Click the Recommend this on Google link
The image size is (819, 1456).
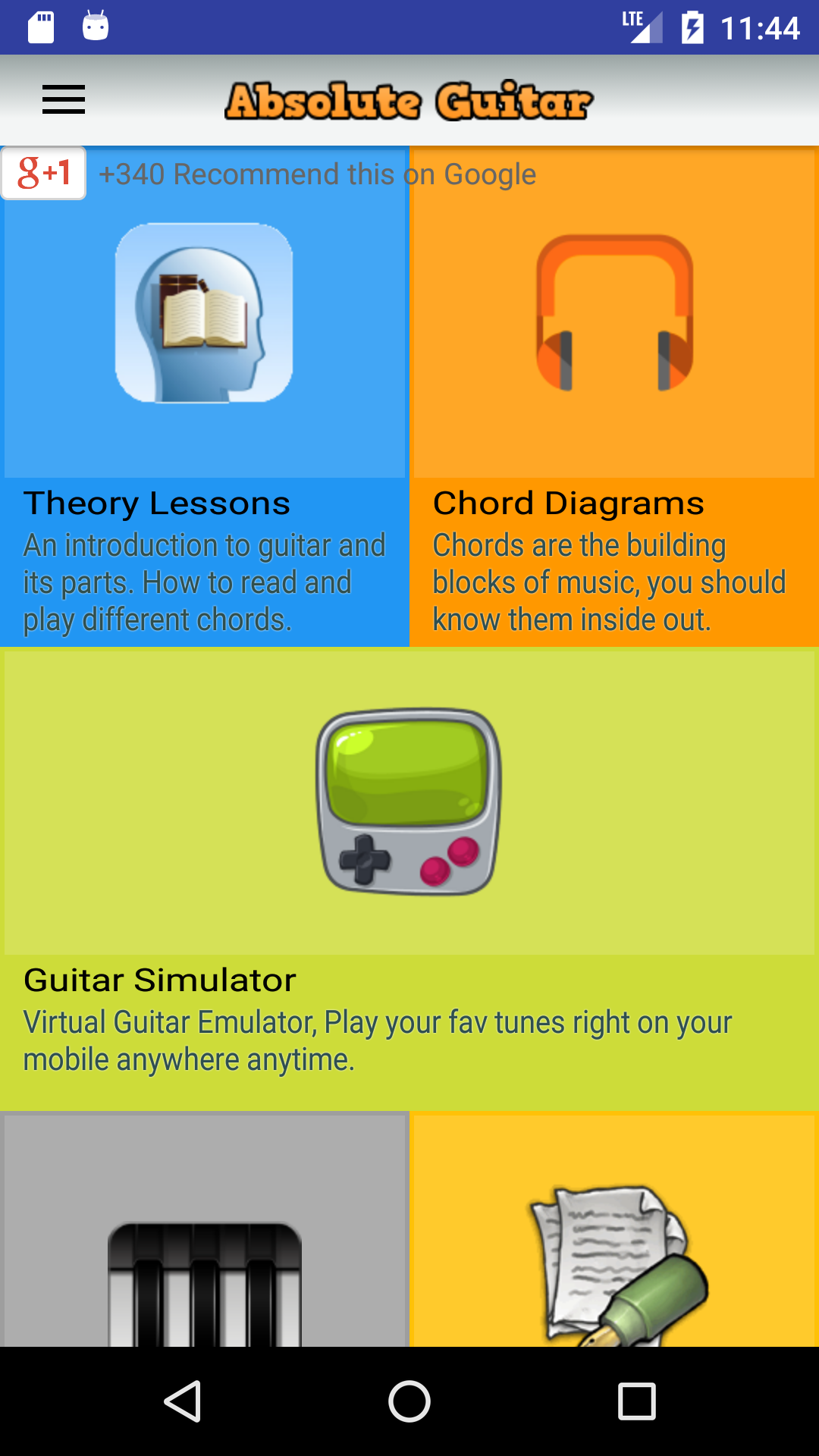tap(317, 174)
